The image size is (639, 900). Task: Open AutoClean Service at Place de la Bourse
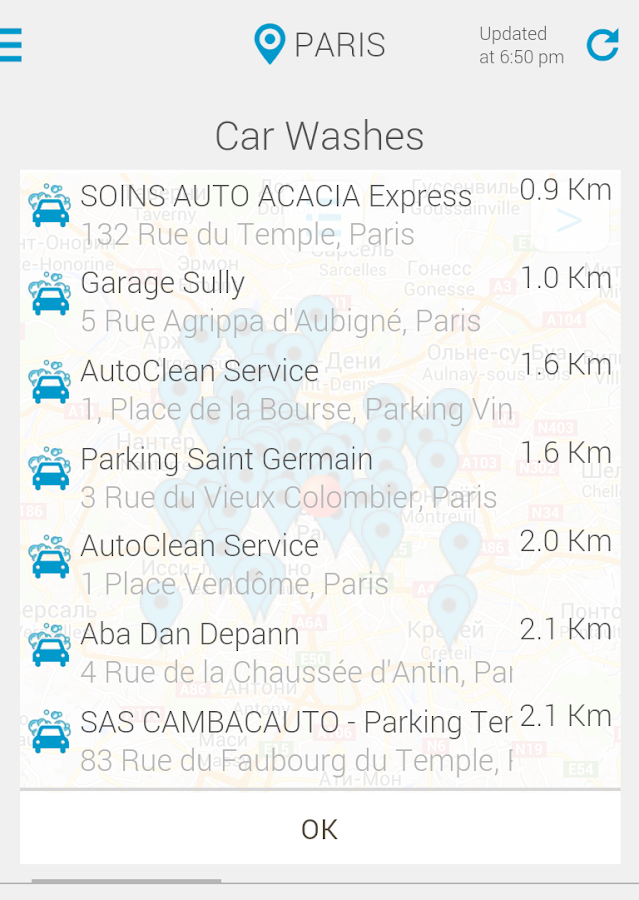point(300,389)
